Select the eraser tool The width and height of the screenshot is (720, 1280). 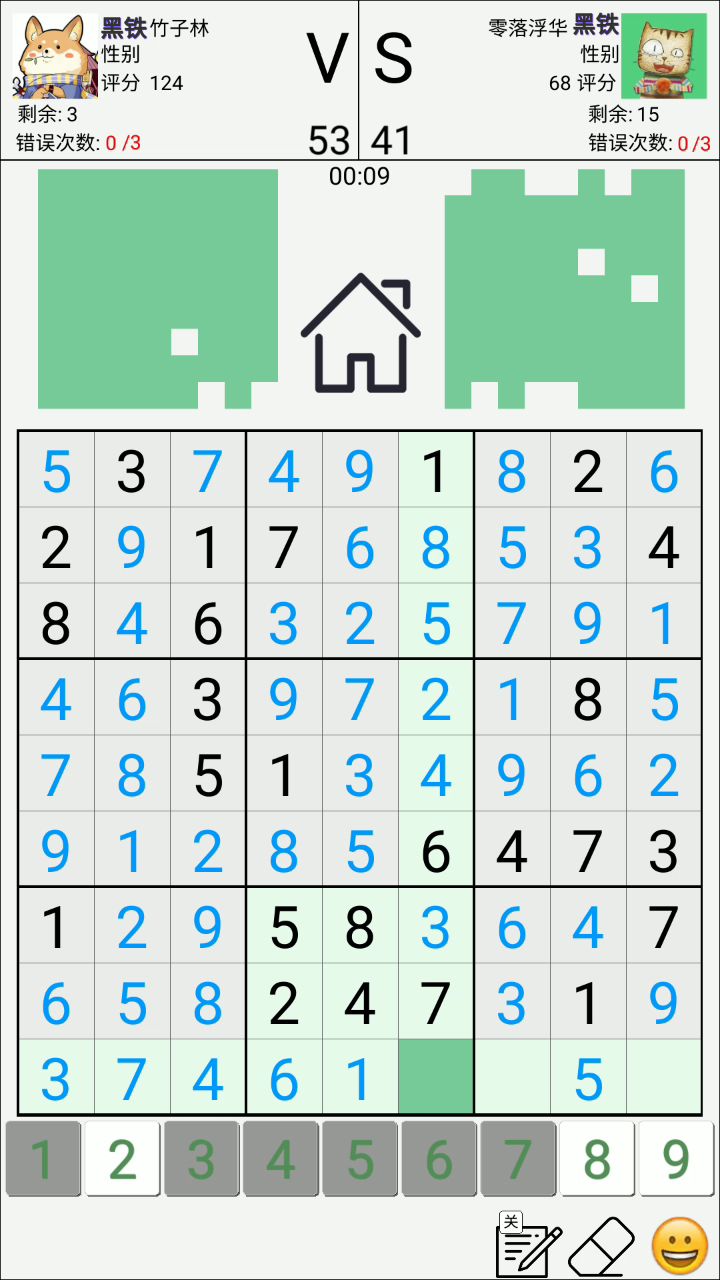tap(602, 1246)
